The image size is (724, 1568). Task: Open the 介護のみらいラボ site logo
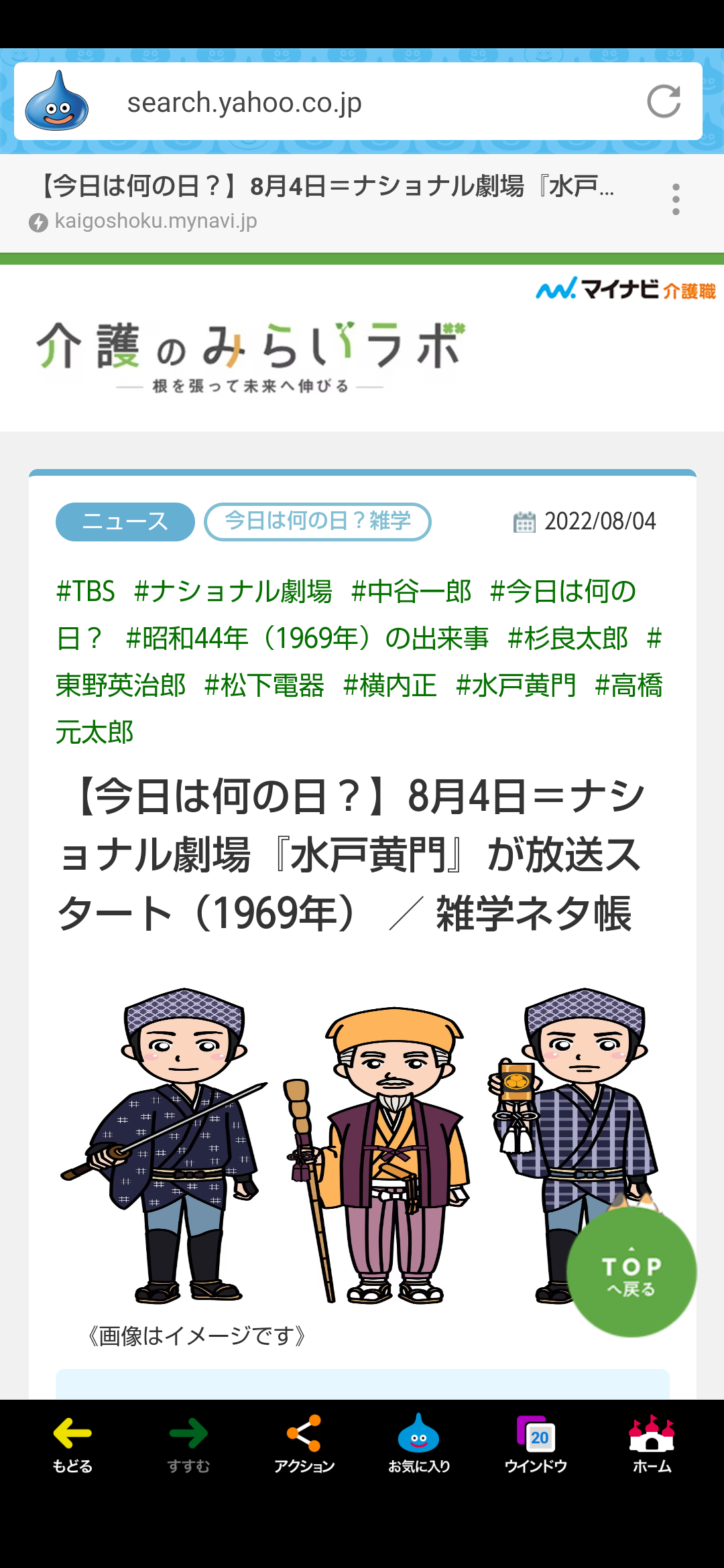point(249,355)
